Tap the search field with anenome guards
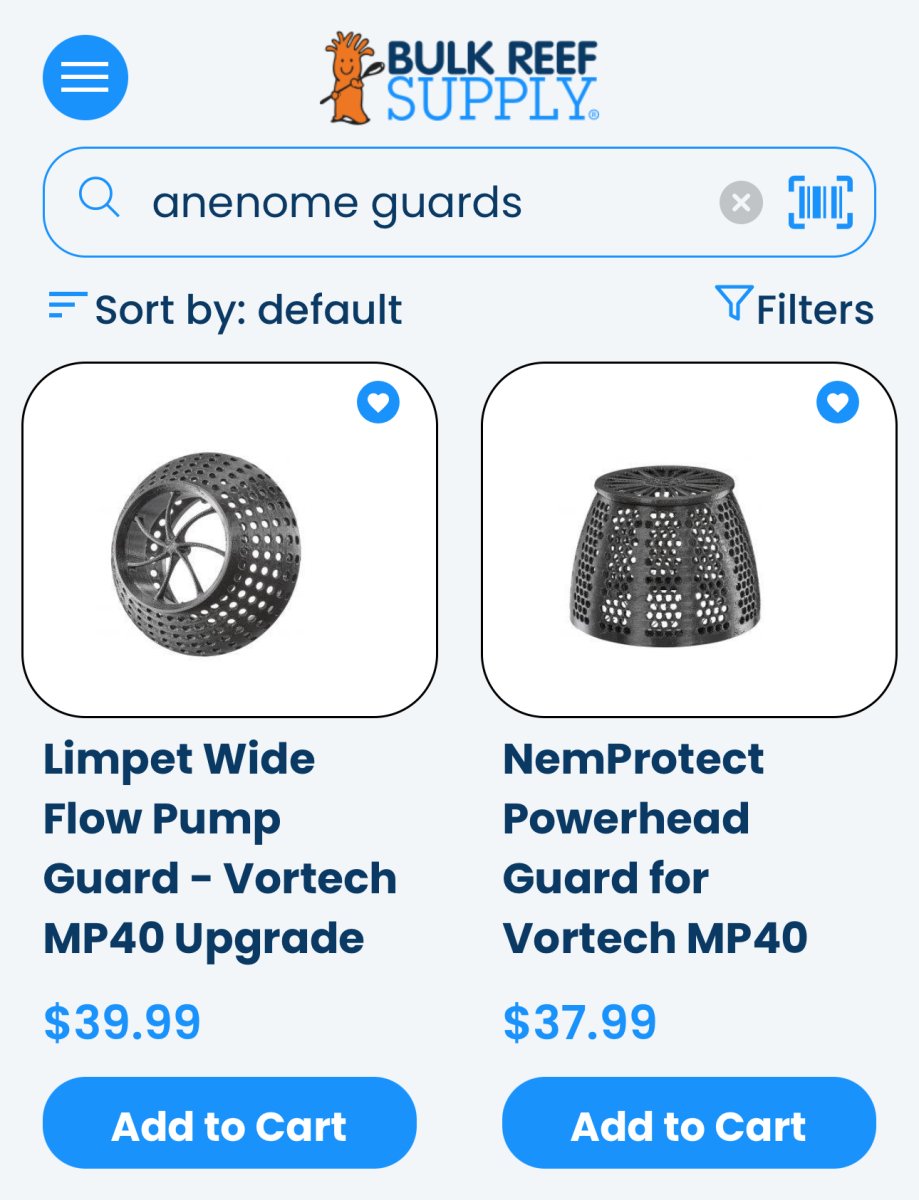 (x=400, y=203)
